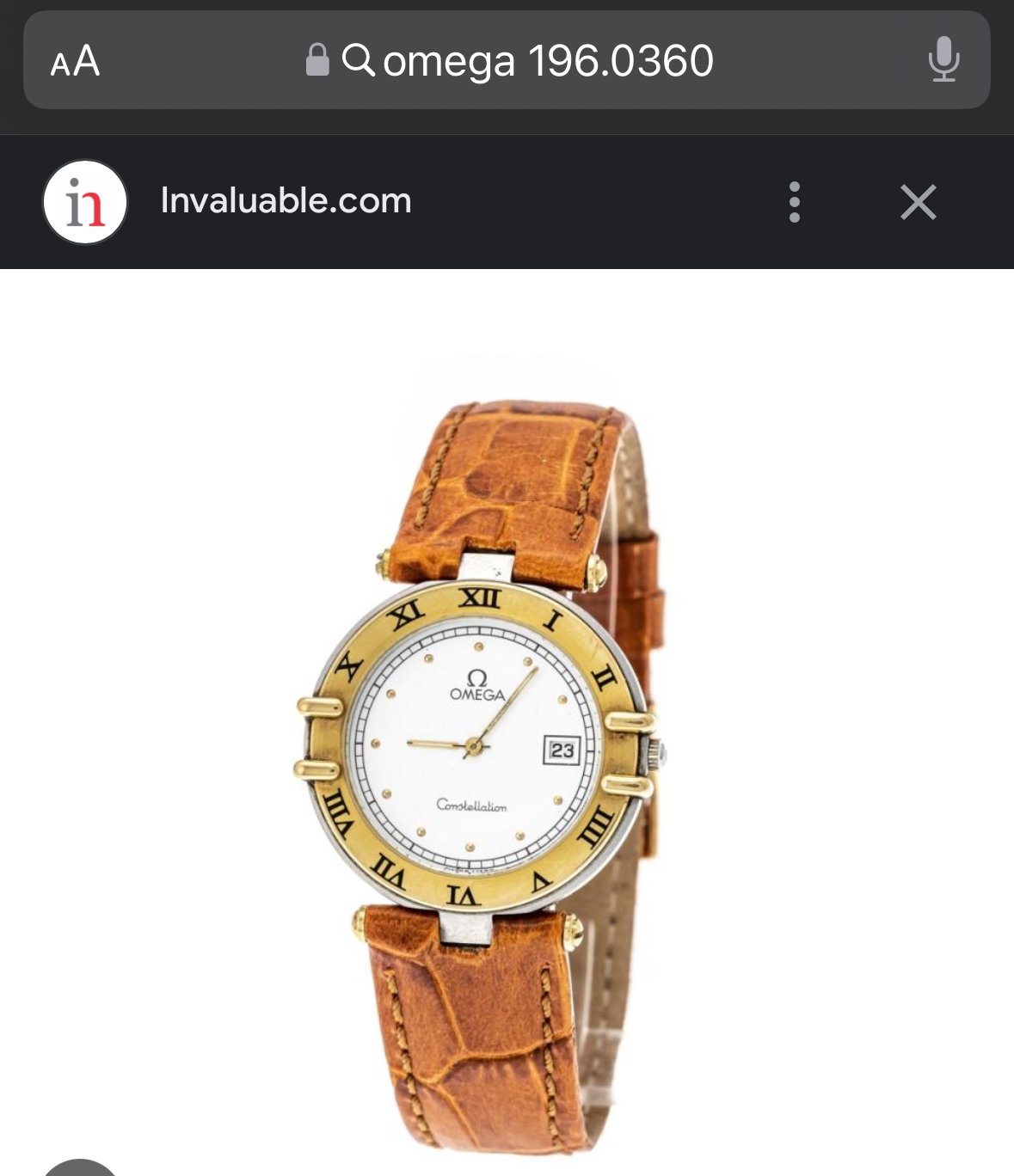1014x1176 pixels.
Task: Open Invaluable.com source site
Action: click(286, 201)
